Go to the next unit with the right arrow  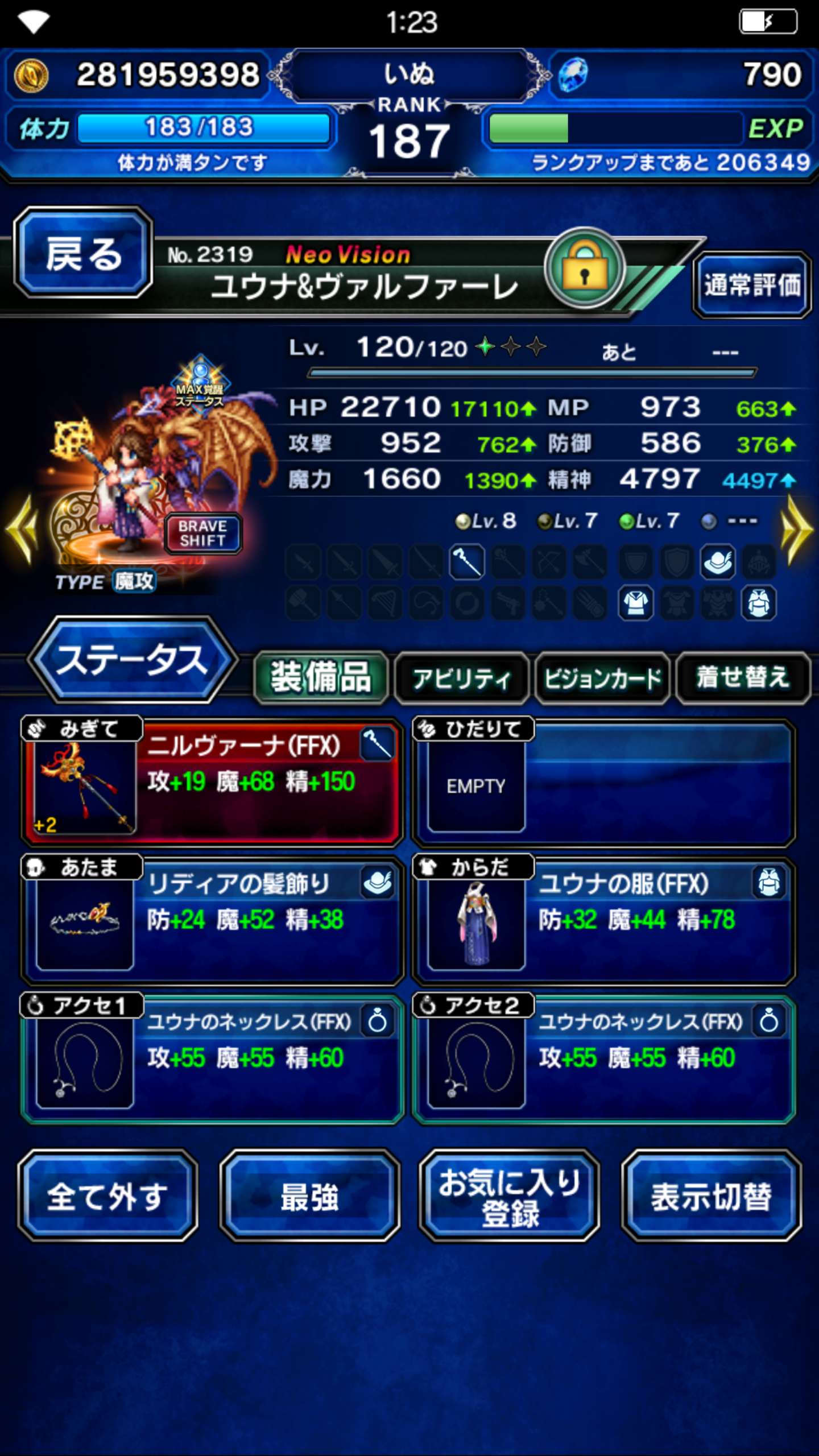pos(797,530)
